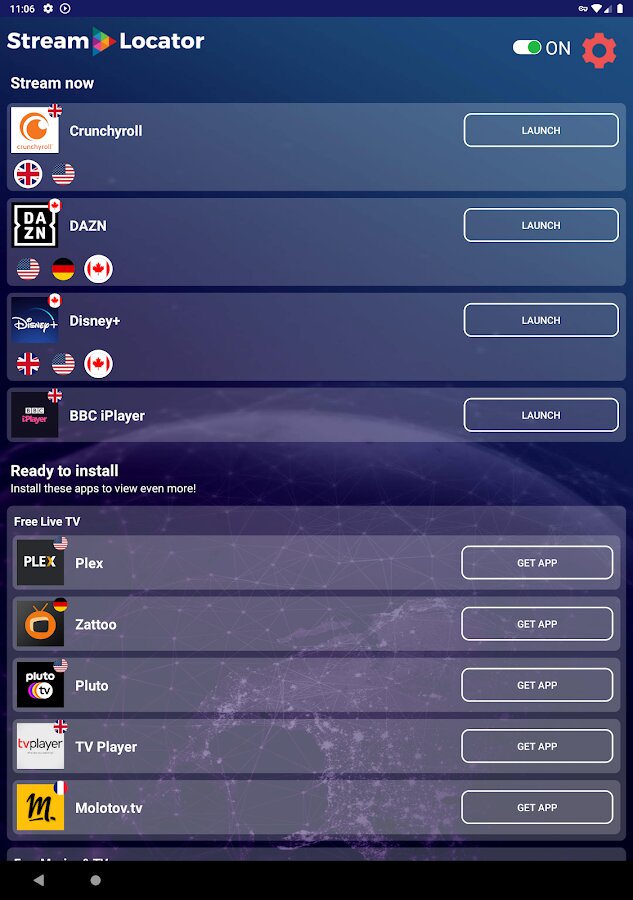Tap the system home button

tap(96, 880)
